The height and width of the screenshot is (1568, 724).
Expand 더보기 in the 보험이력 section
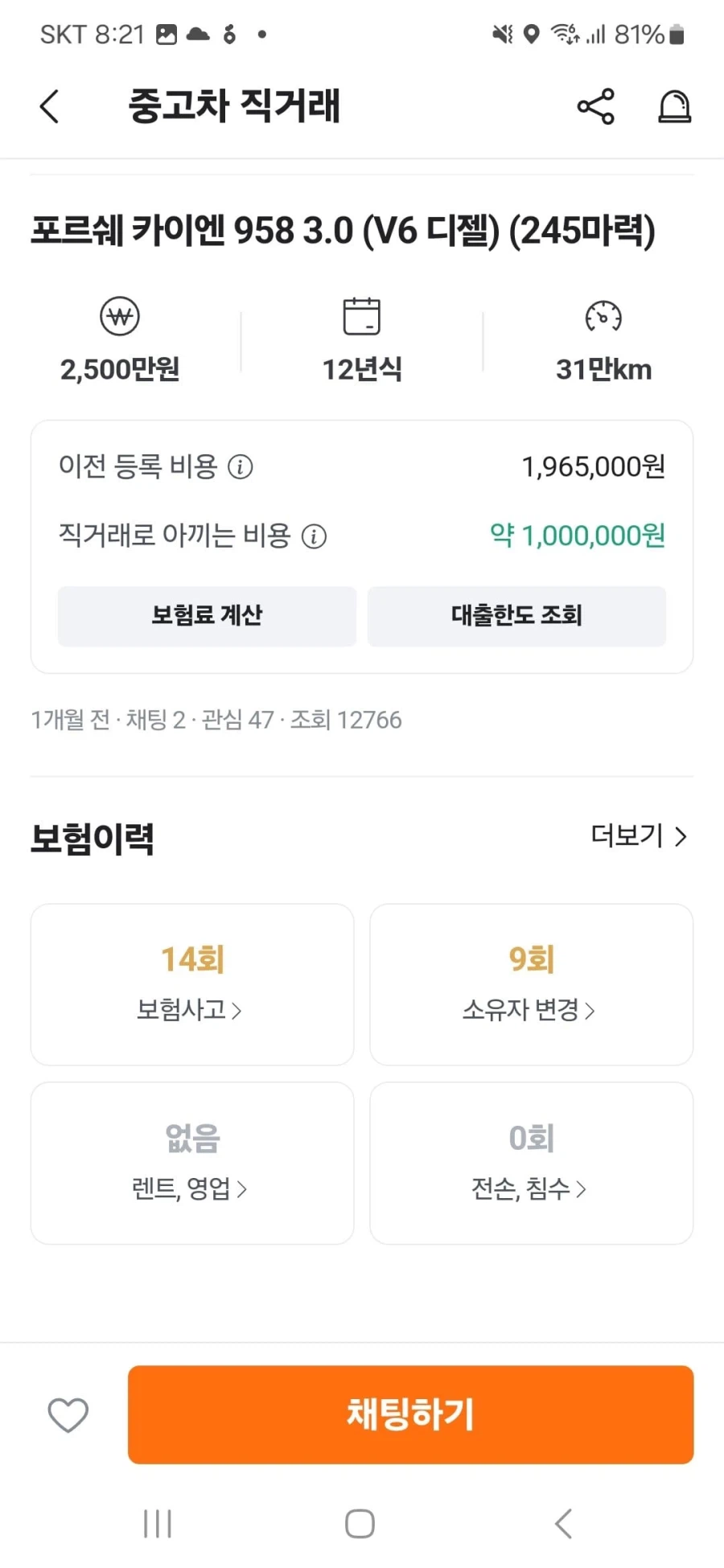click(640, 838)
